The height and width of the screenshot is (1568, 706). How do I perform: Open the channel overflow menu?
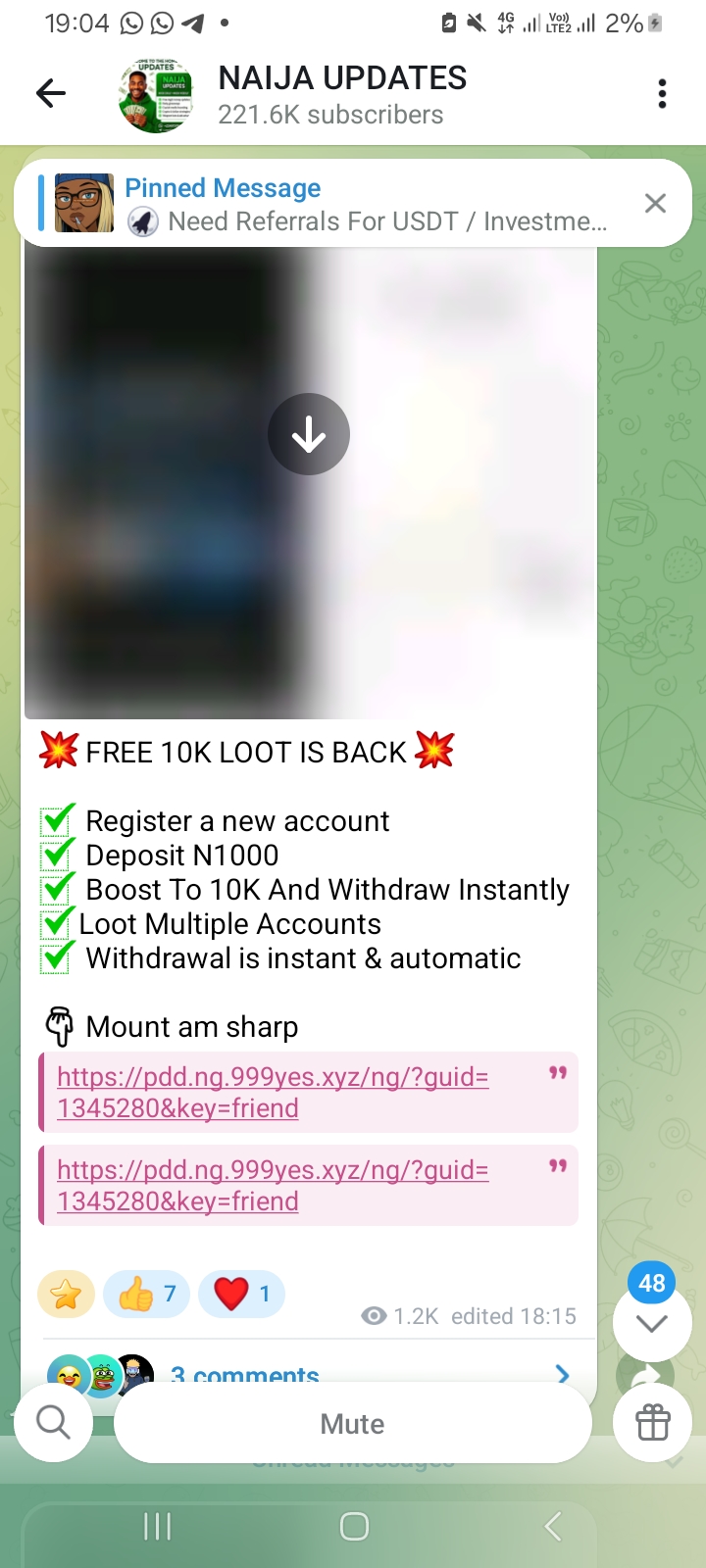(x=662, y=94)
